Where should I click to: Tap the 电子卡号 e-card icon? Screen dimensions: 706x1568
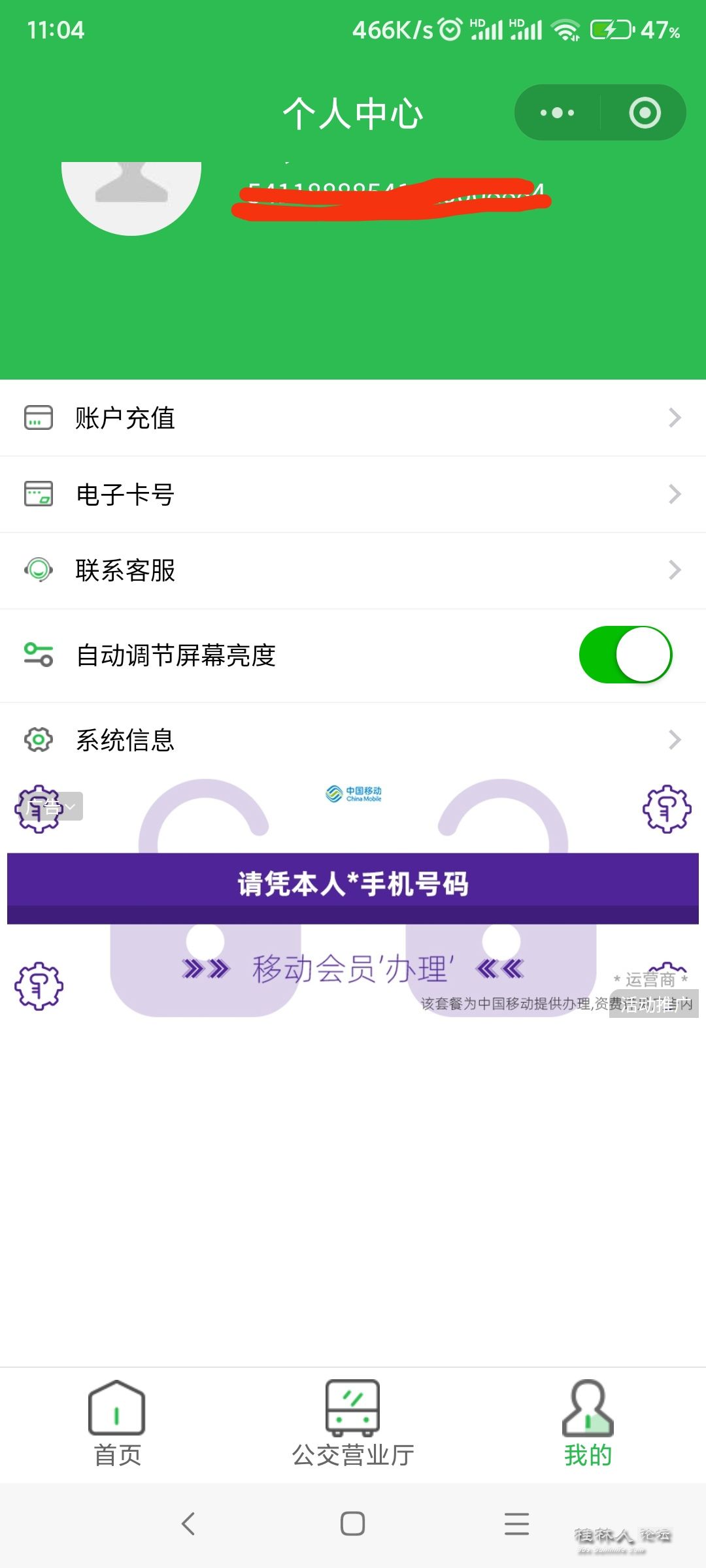coord(37,495)
